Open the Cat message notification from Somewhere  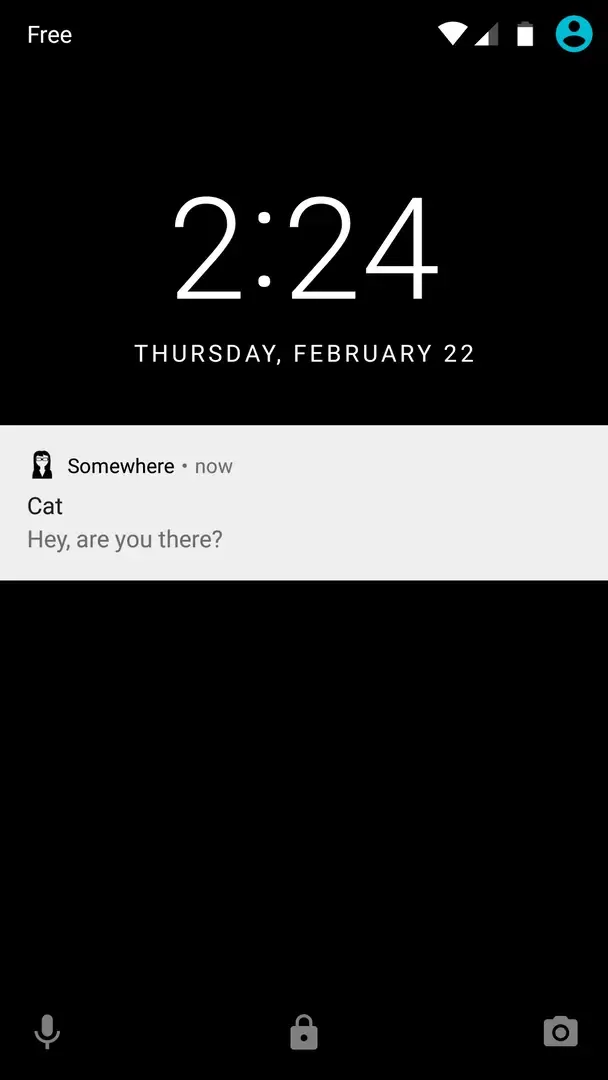304,503
